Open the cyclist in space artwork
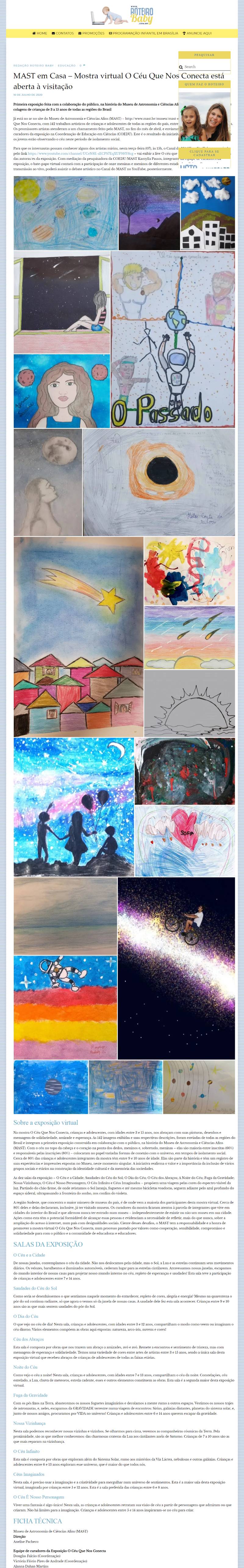 tap(176, 968)
